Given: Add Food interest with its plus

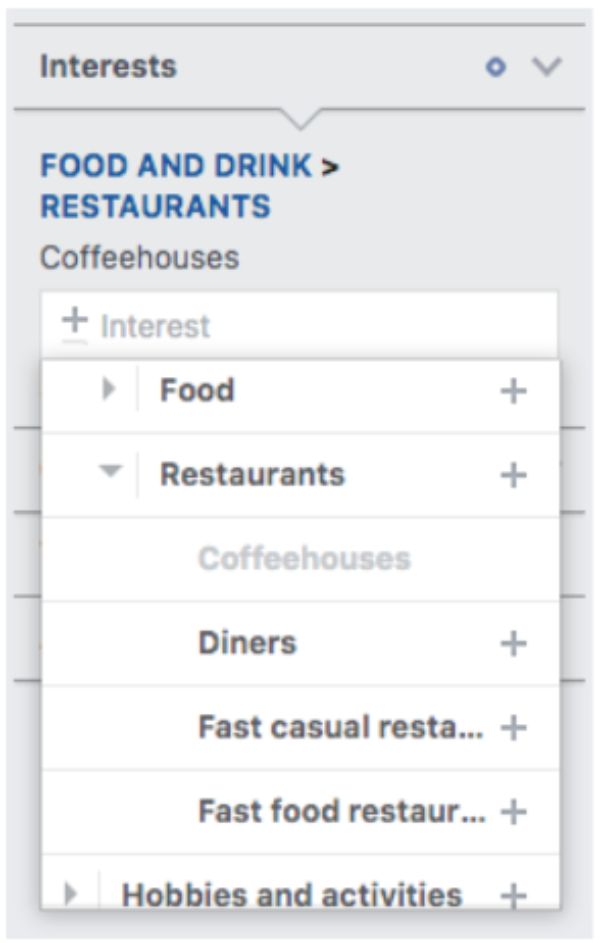Looking at the screenshot, I should (x=513, y=390).
